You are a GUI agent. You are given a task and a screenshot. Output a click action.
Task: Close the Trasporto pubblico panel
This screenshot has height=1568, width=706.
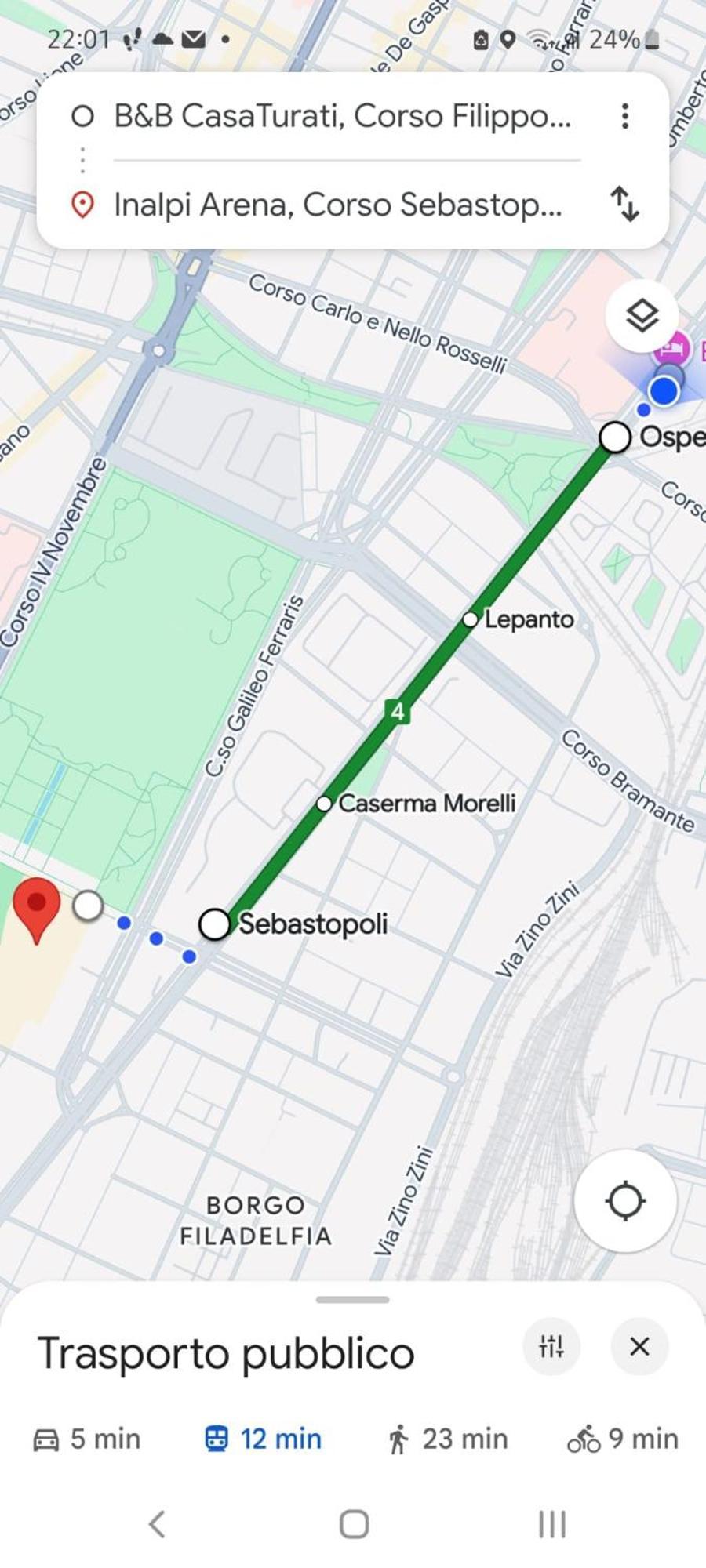tap(639, 1346)
